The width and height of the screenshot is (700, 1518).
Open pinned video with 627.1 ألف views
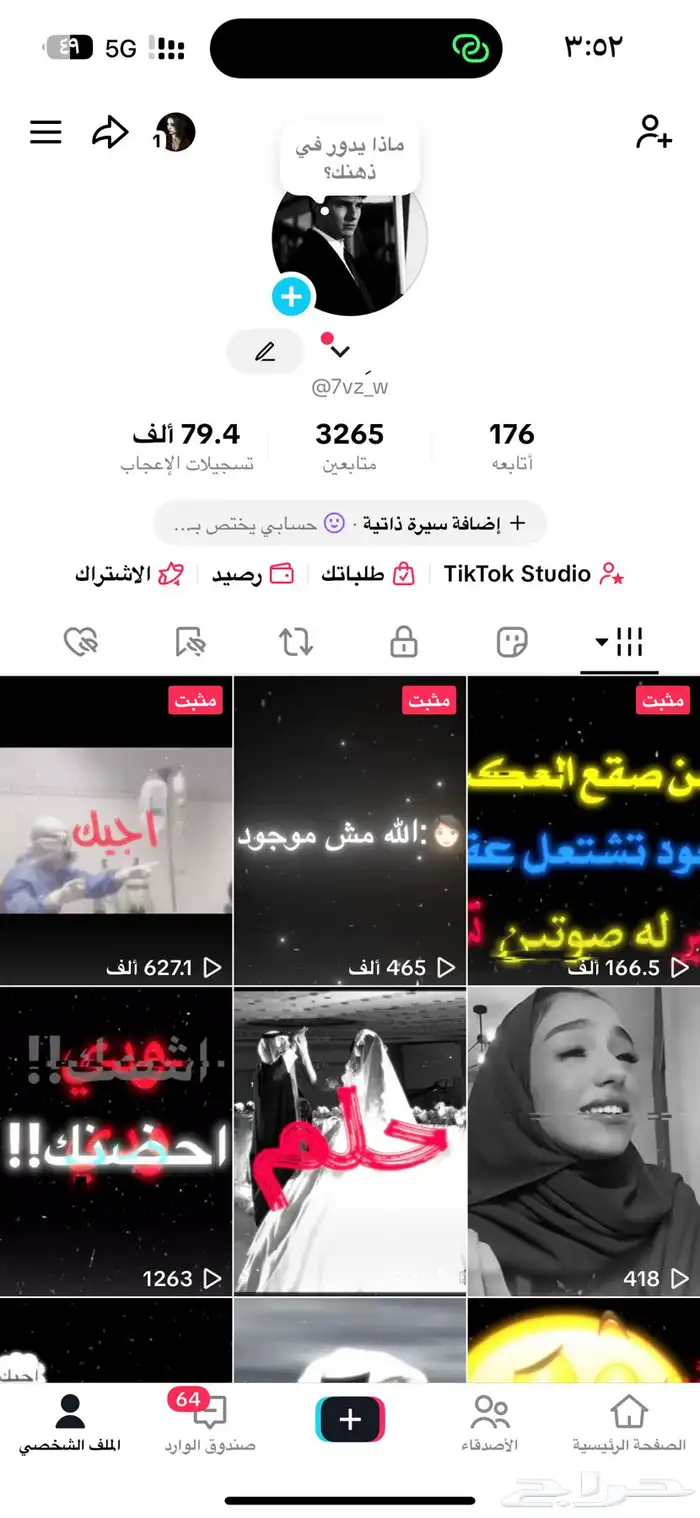[x=116, y=830]
